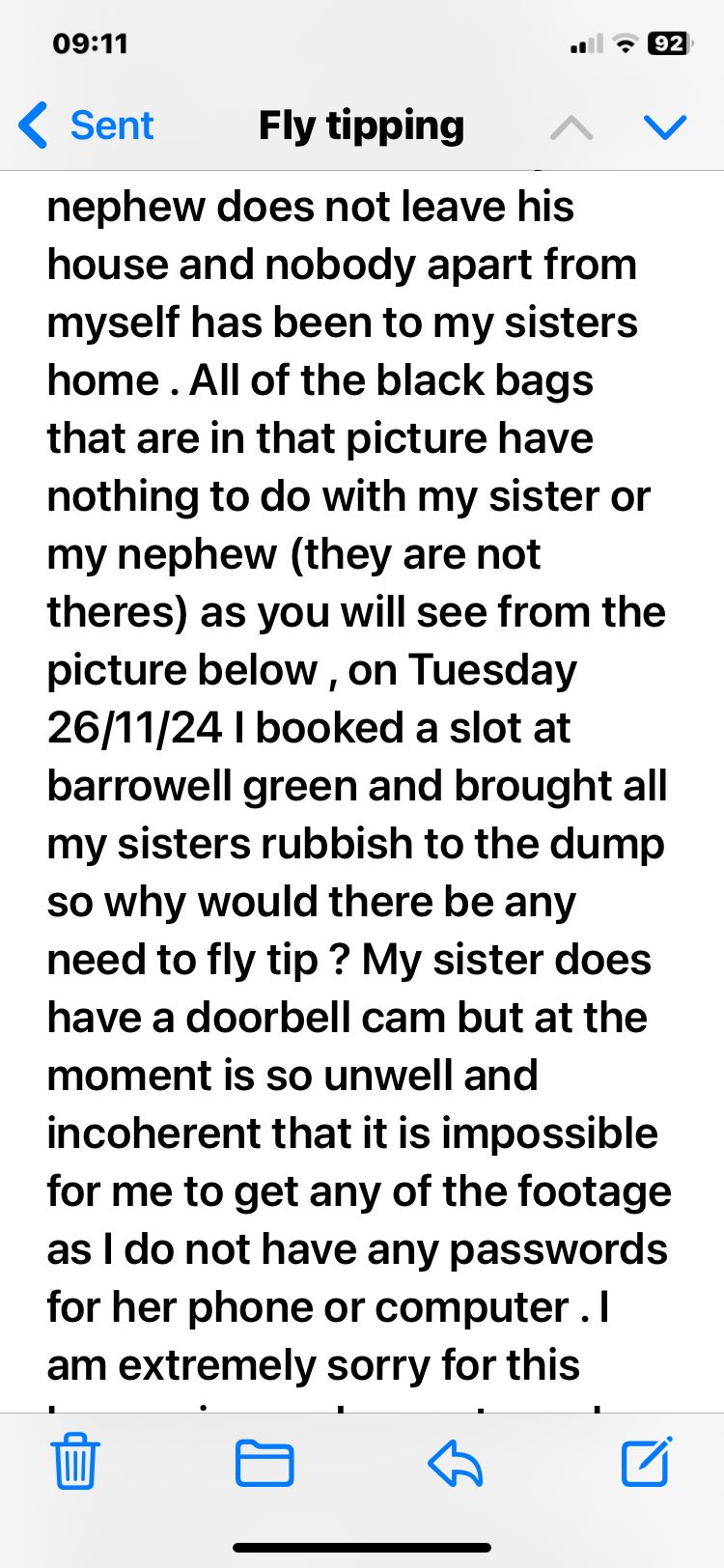Go to the previous message arrow
The height and width of the screenshot is (1568, 724).
click(571, 126)
